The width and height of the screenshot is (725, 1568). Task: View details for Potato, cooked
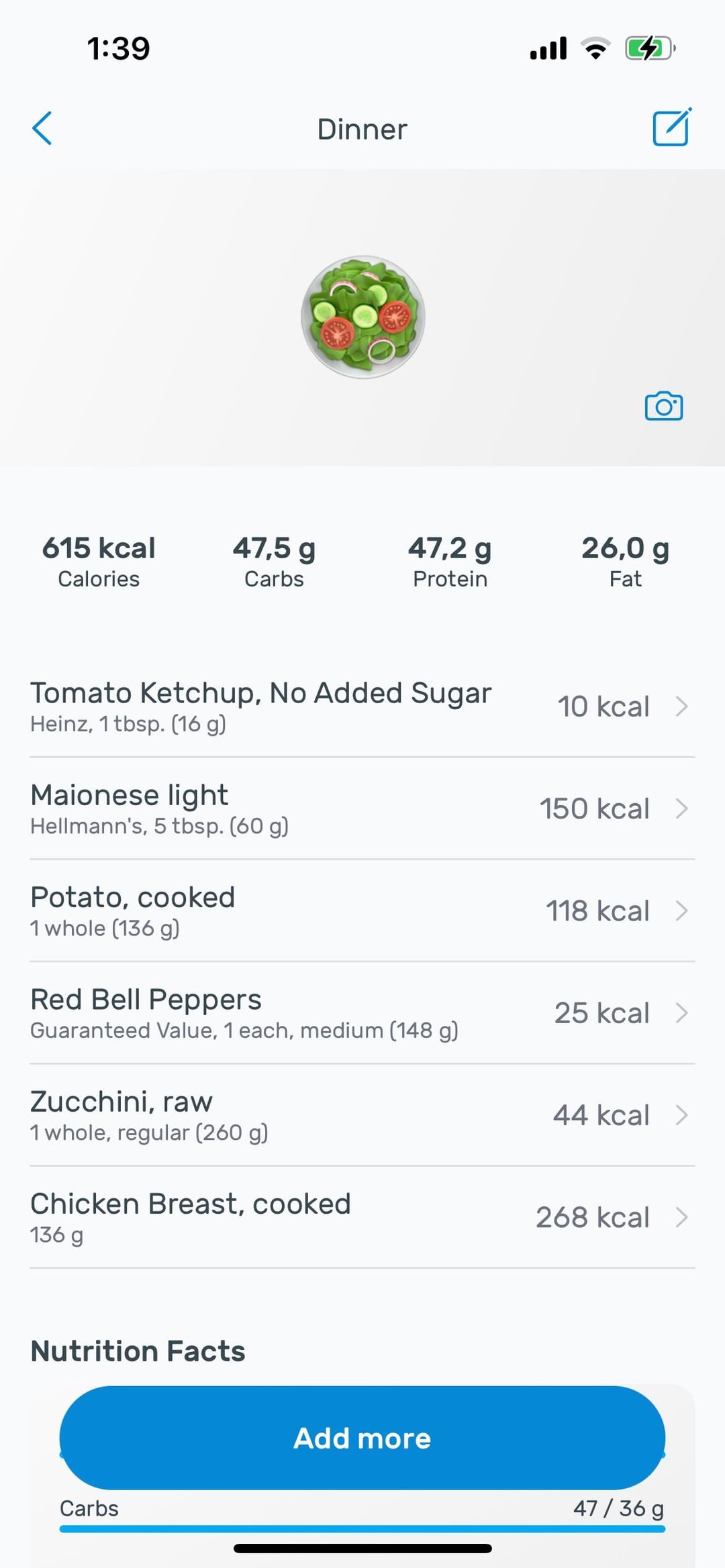[x=362, y=911]
